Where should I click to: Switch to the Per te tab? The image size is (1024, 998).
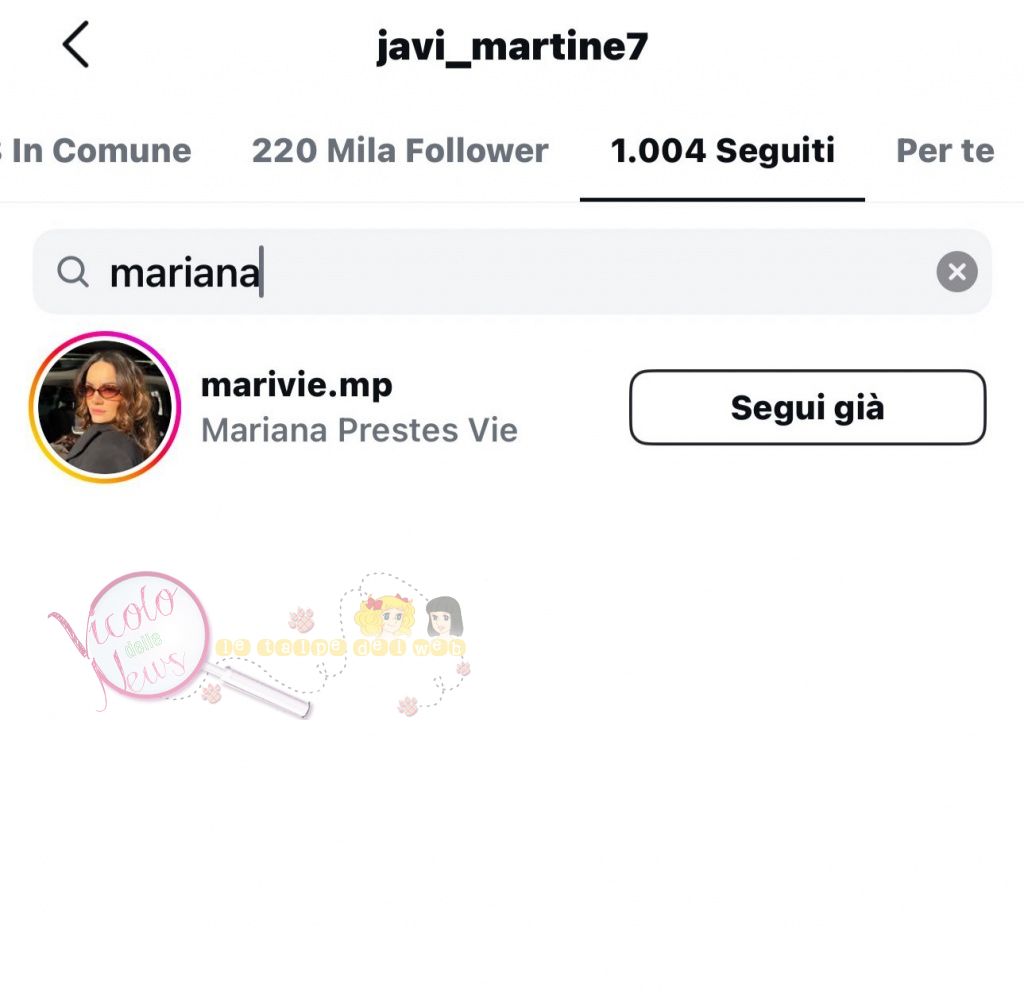coord(944,151)
